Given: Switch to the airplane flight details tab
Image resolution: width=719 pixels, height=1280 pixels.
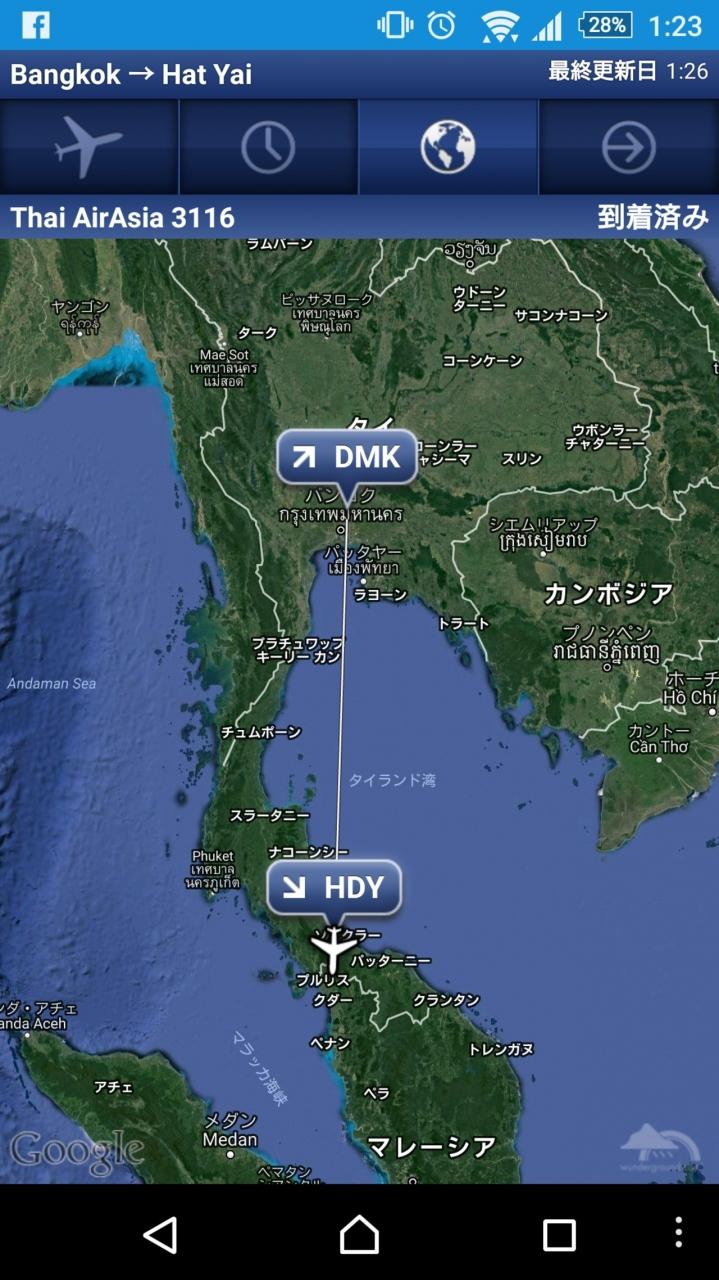Looking at the screenshot, I should 89,147.
